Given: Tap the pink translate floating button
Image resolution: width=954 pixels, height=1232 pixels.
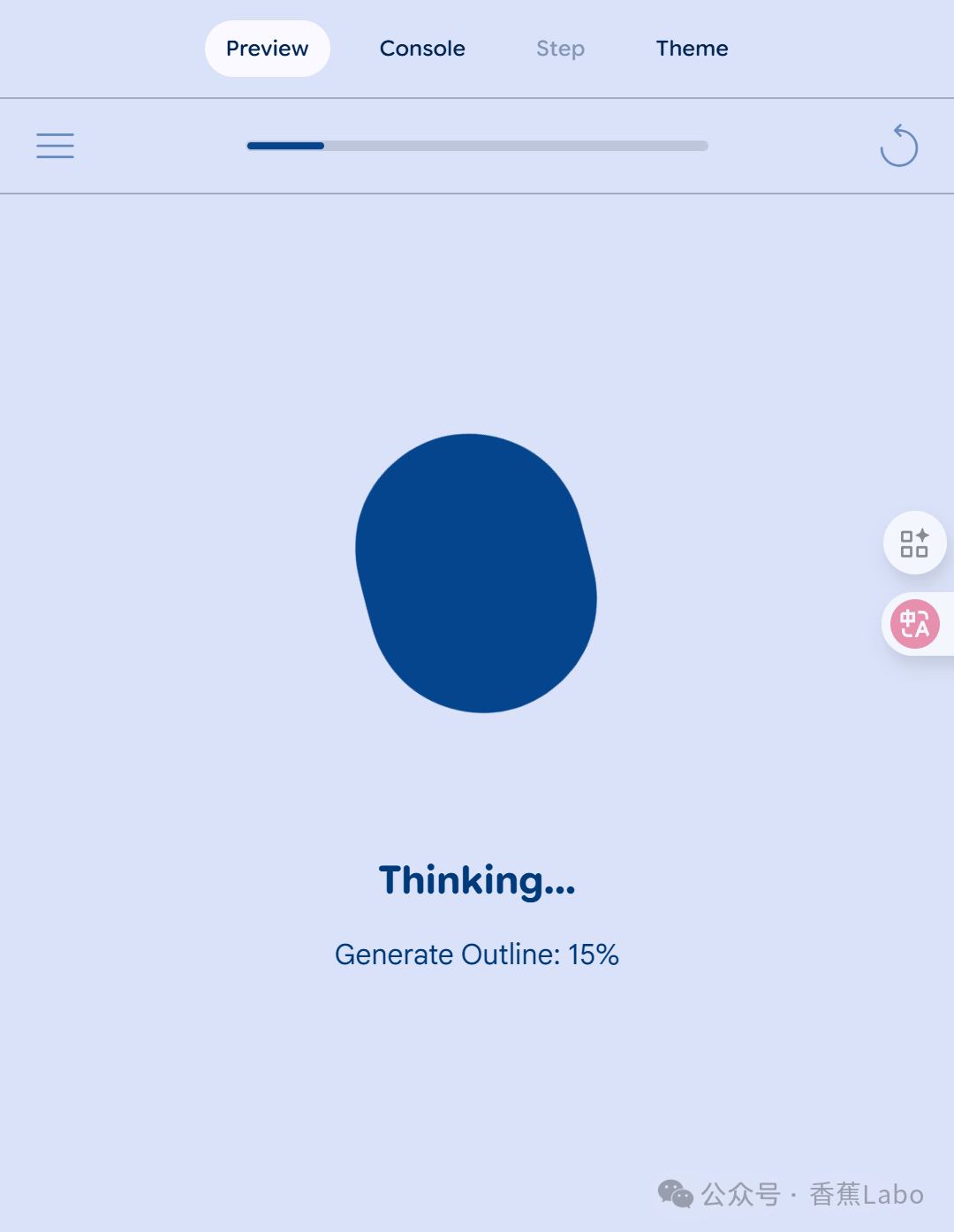Looking at the screenshot, I should coord(914,624).
